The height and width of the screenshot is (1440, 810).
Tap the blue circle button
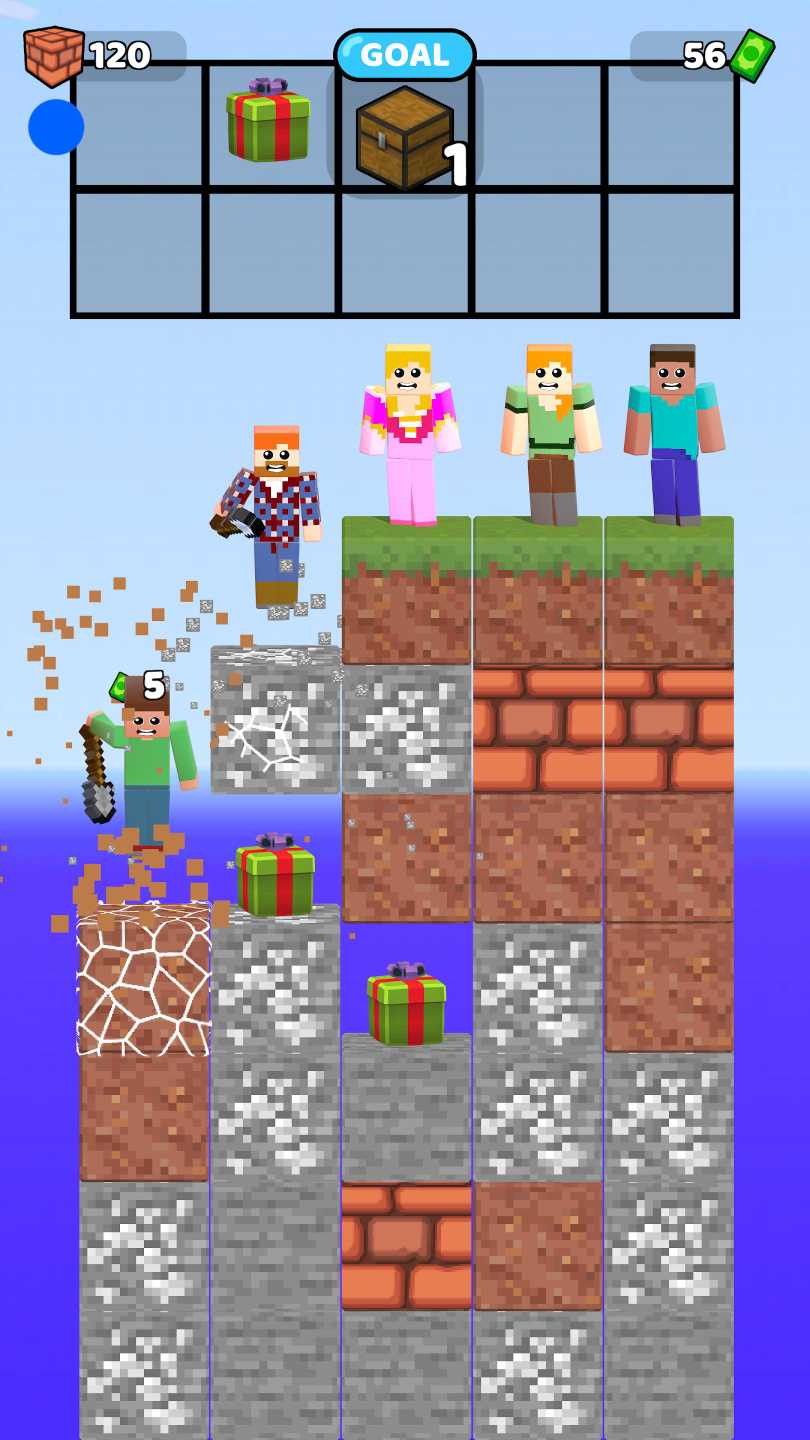tap(56, 127)
